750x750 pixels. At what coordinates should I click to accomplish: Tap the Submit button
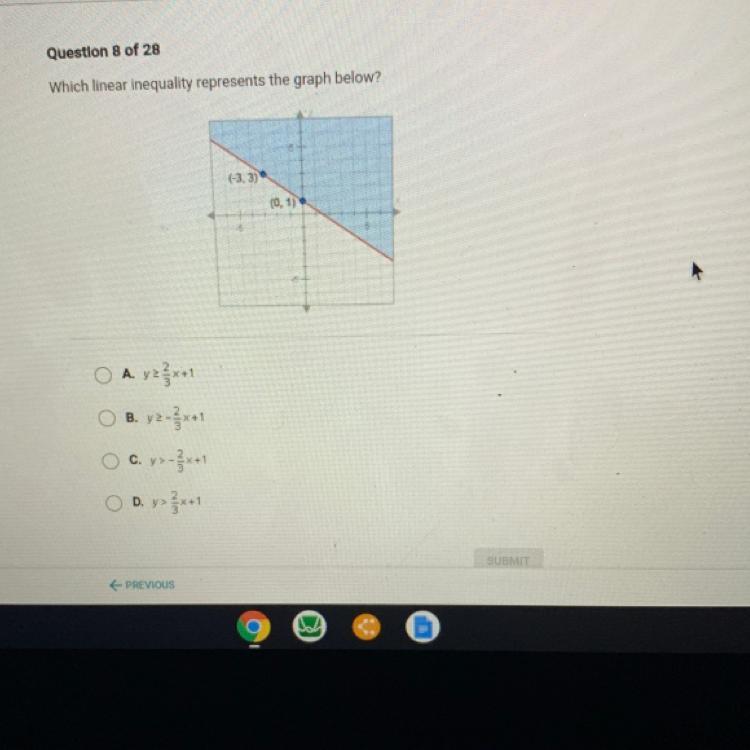click(508, 561)
